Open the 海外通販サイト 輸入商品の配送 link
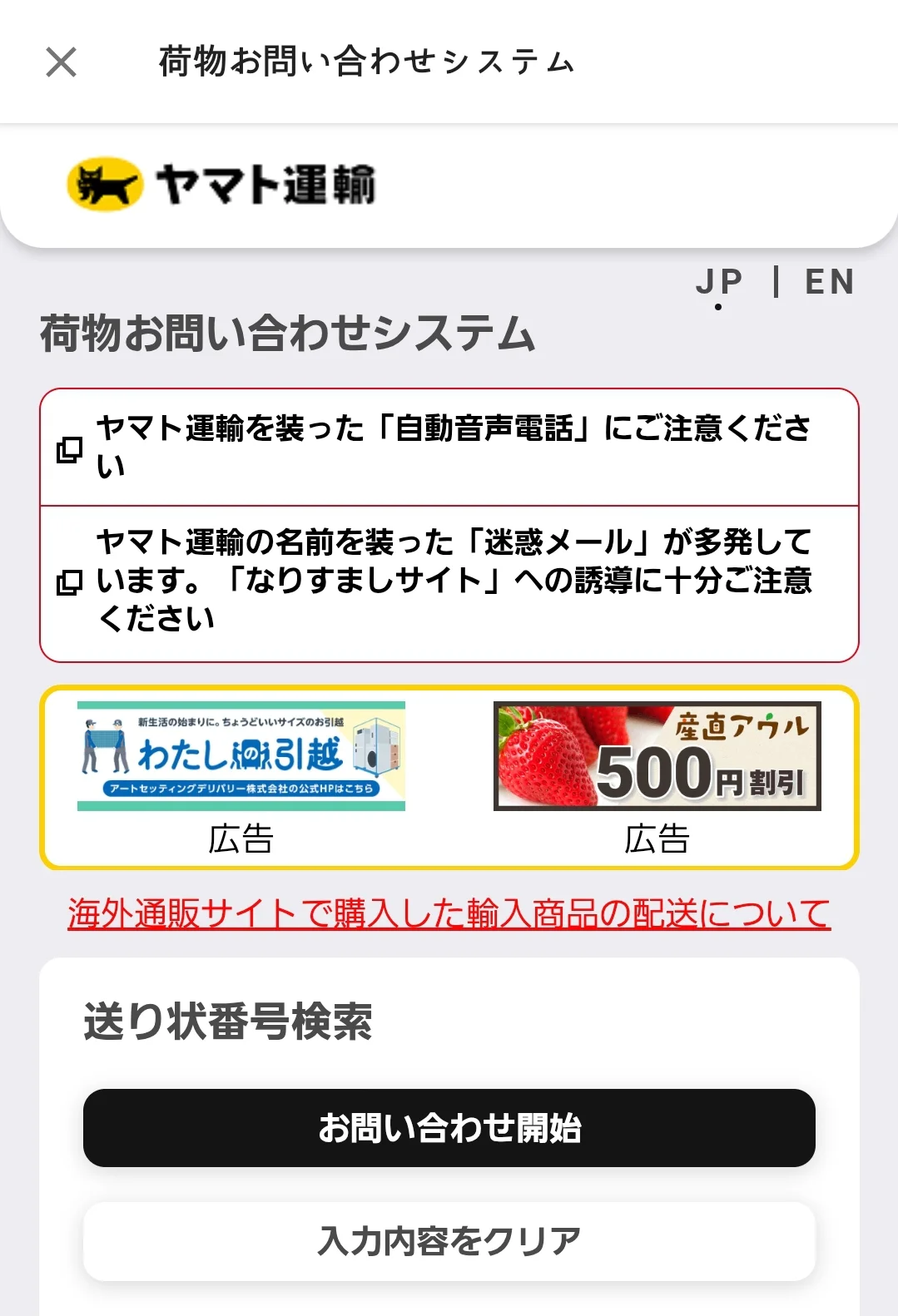 pyautogui.click(x=449, y=913)
